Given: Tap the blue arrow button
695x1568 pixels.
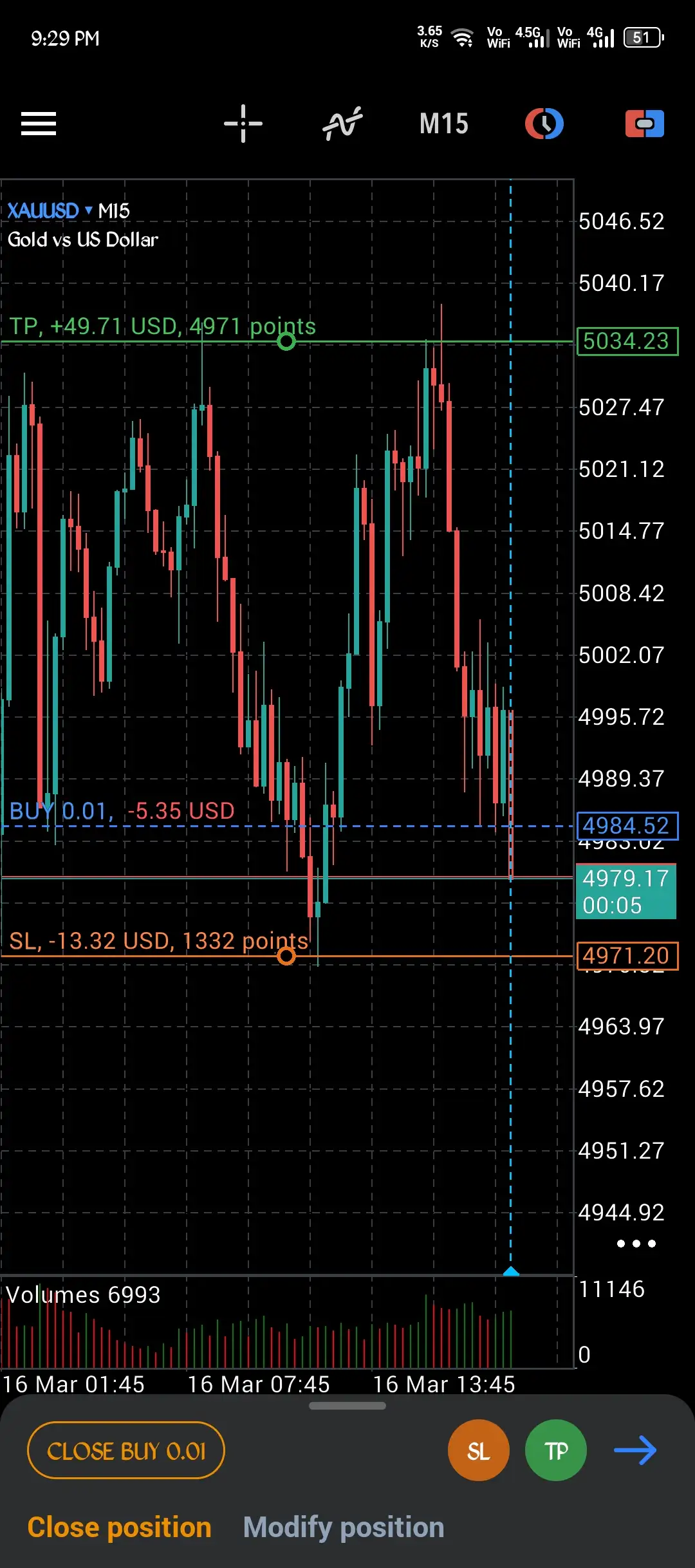Looking at the screenshot, I should coord(635,1451).
